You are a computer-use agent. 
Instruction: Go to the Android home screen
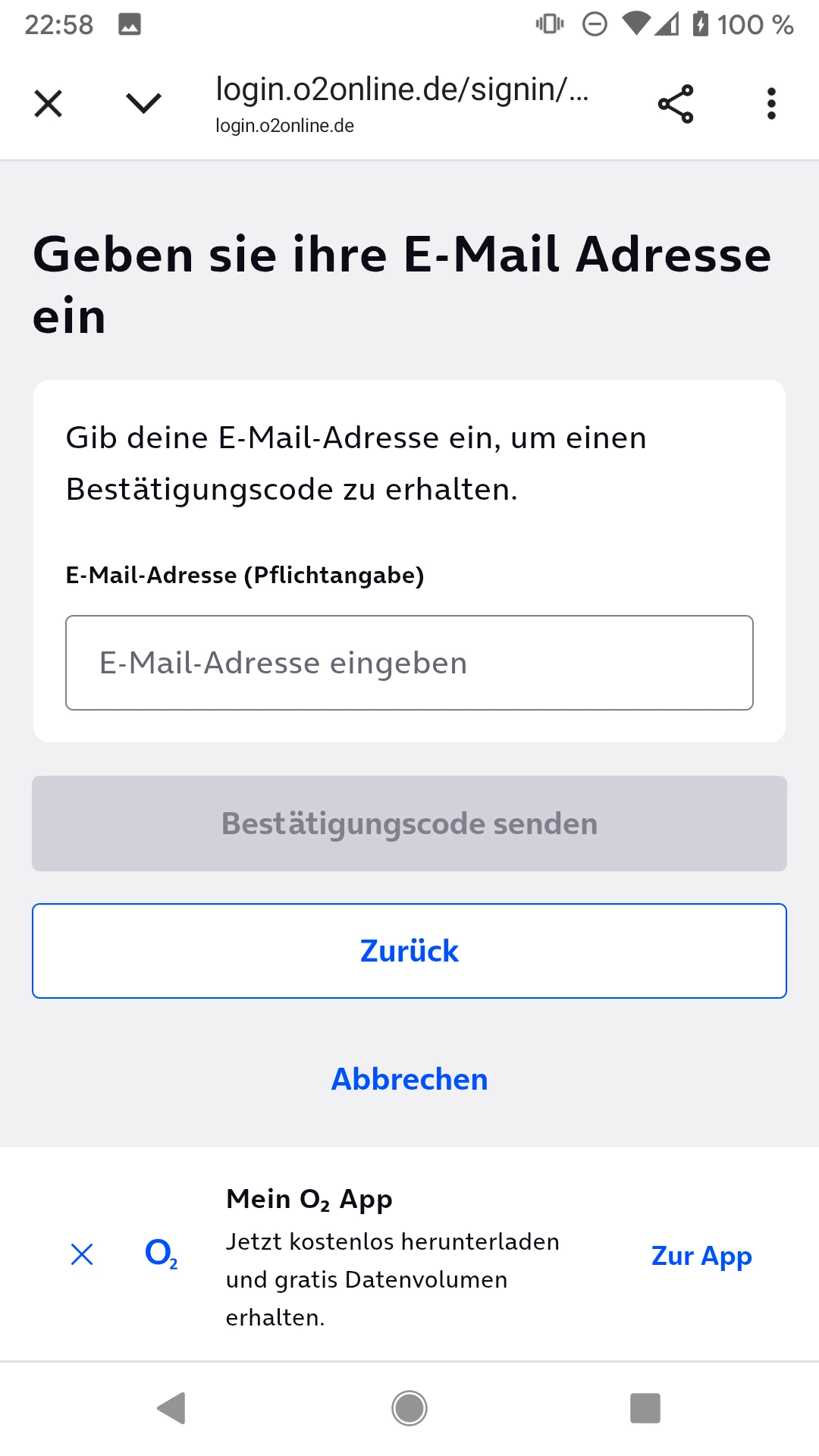pyautogui.click(x=409, y=1408)
